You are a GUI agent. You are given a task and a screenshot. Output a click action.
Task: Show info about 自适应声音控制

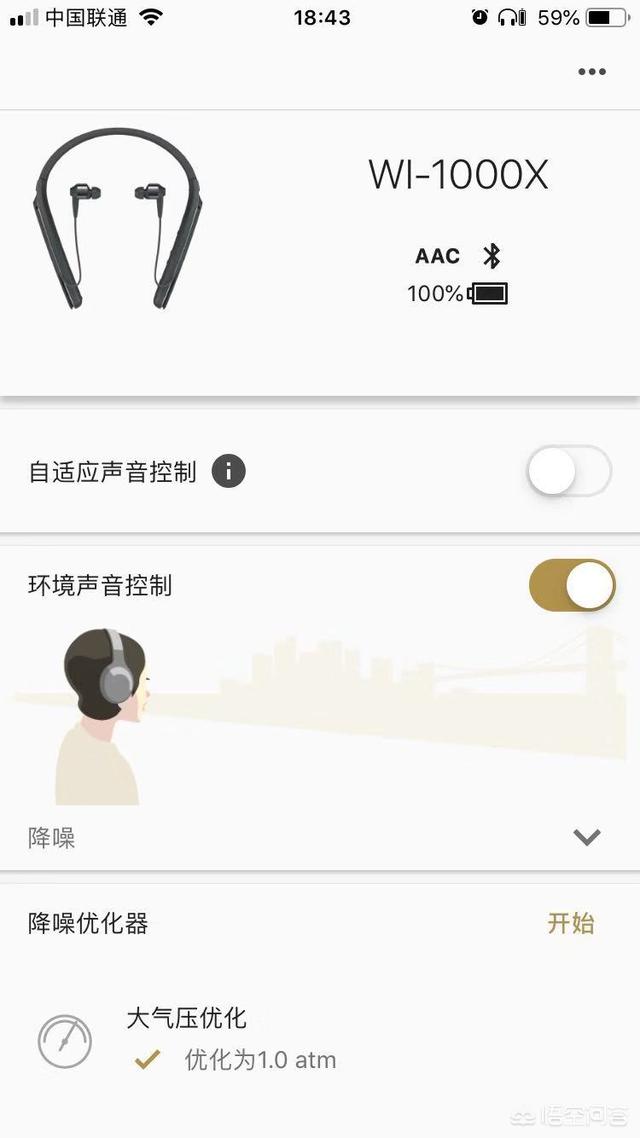click(228, 471)
